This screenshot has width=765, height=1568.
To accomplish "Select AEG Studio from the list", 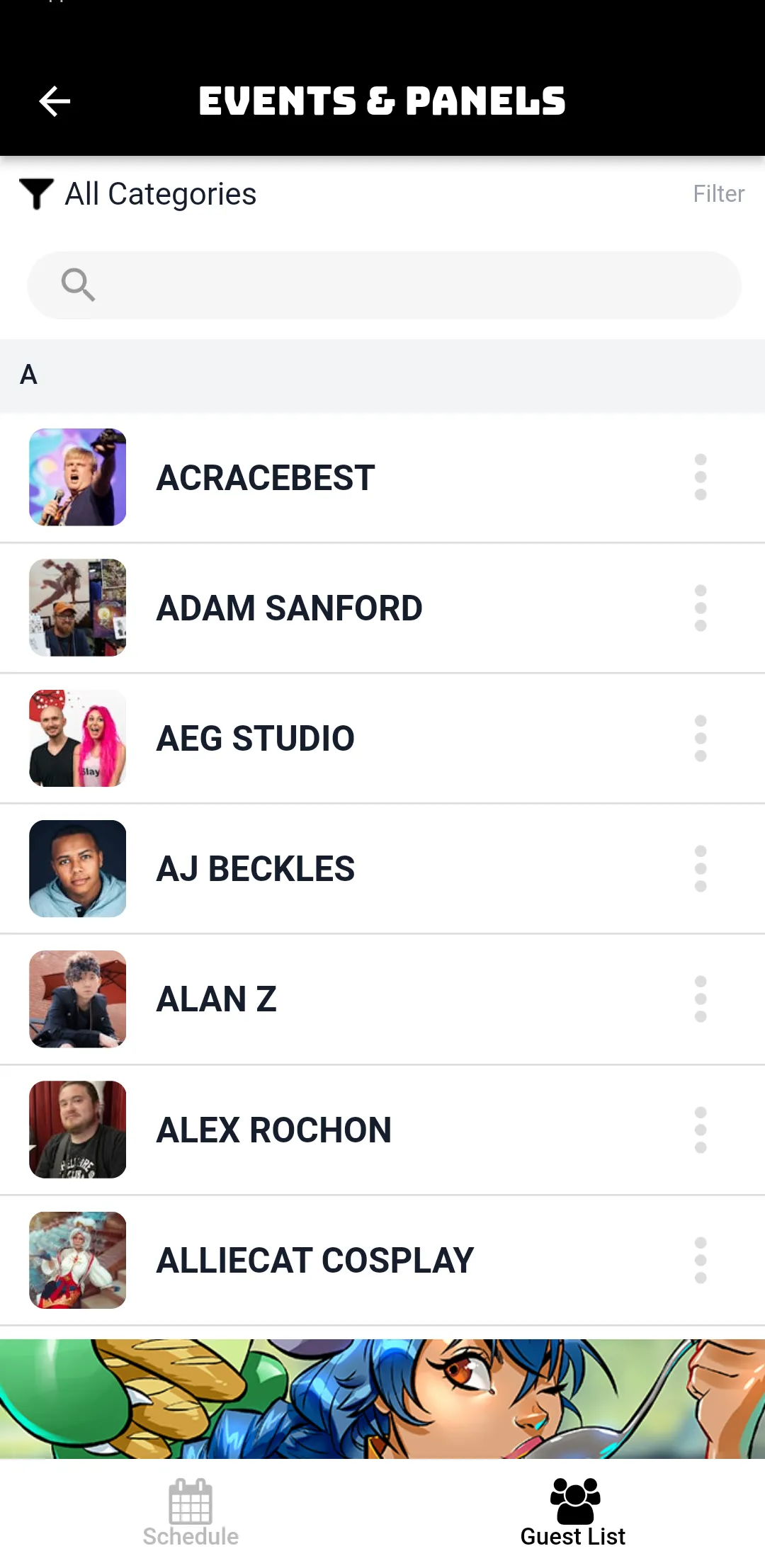I will (255, 739).
